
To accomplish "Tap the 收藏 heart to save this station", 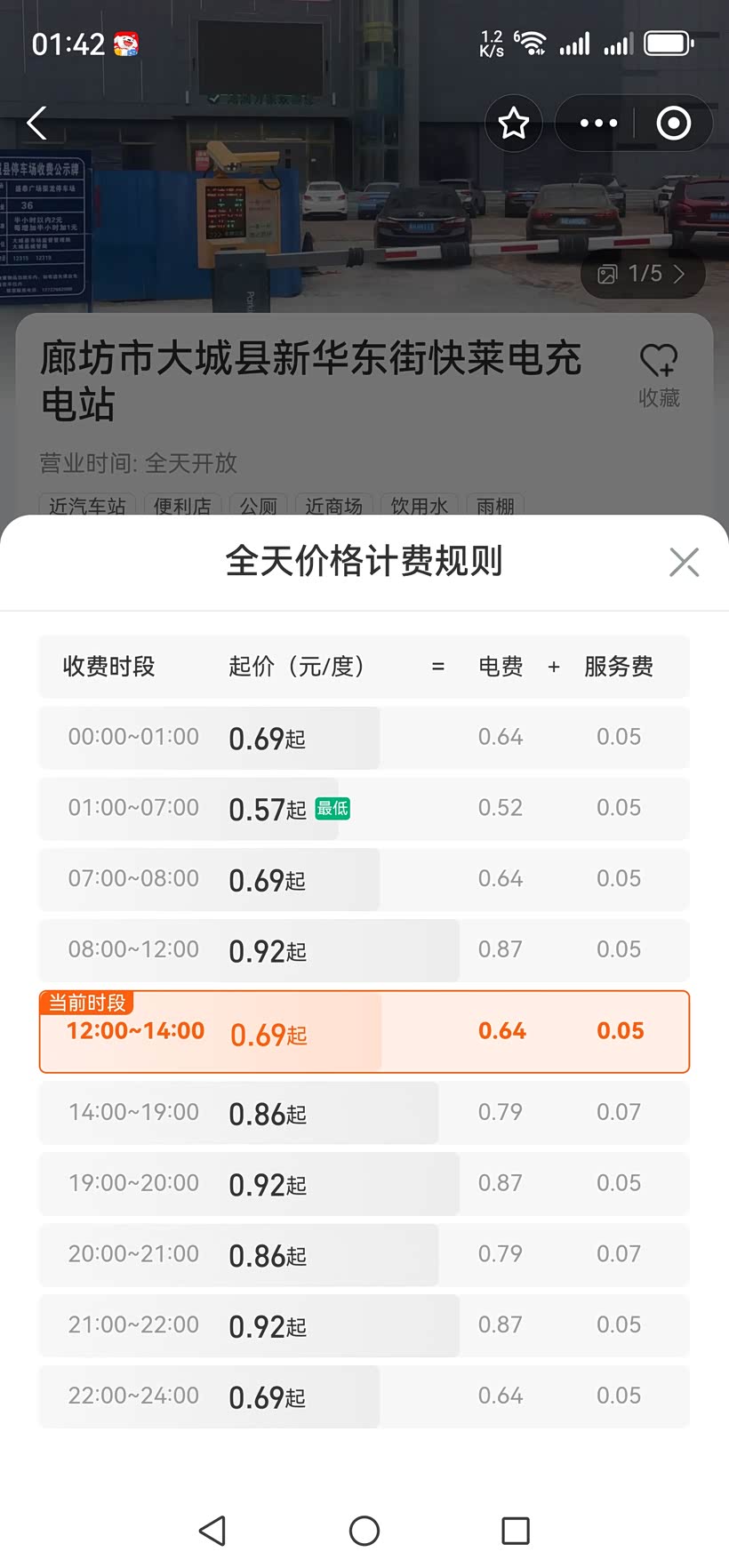I will coord(659,375).
